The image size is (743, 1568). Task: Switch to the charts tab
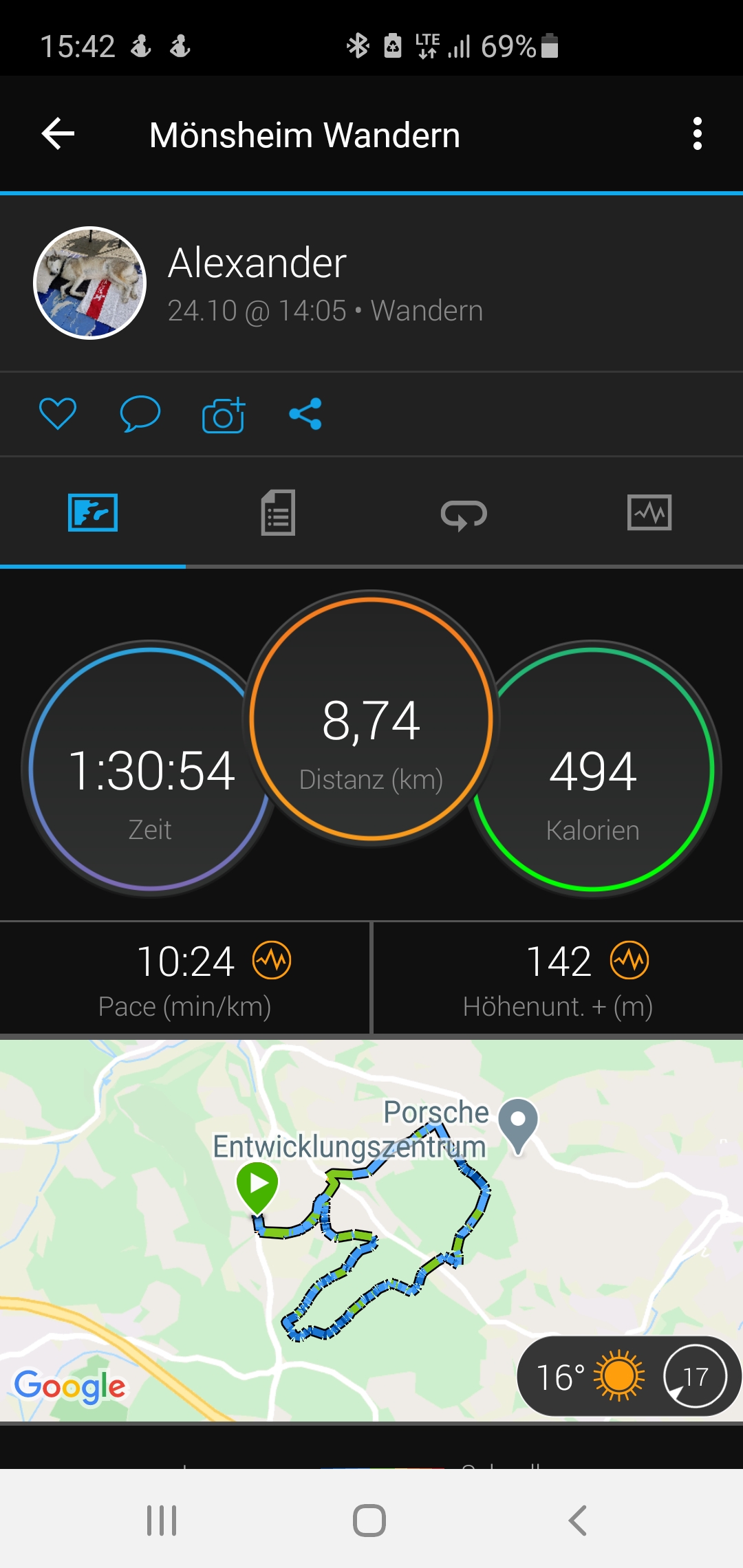tap(649, 513)
